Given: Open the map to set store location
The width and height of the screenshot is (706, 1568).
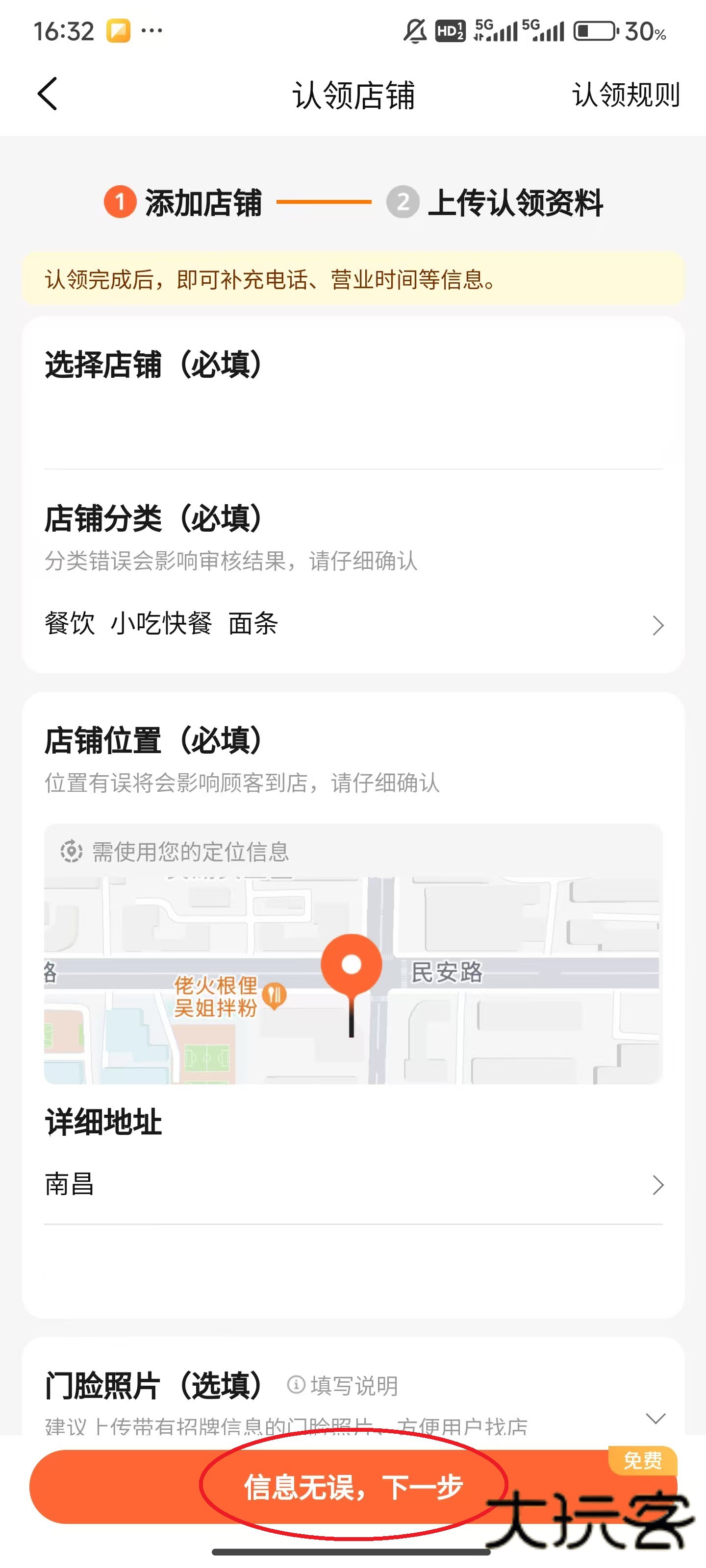Looking at the screenshot, I should [353, 974].
